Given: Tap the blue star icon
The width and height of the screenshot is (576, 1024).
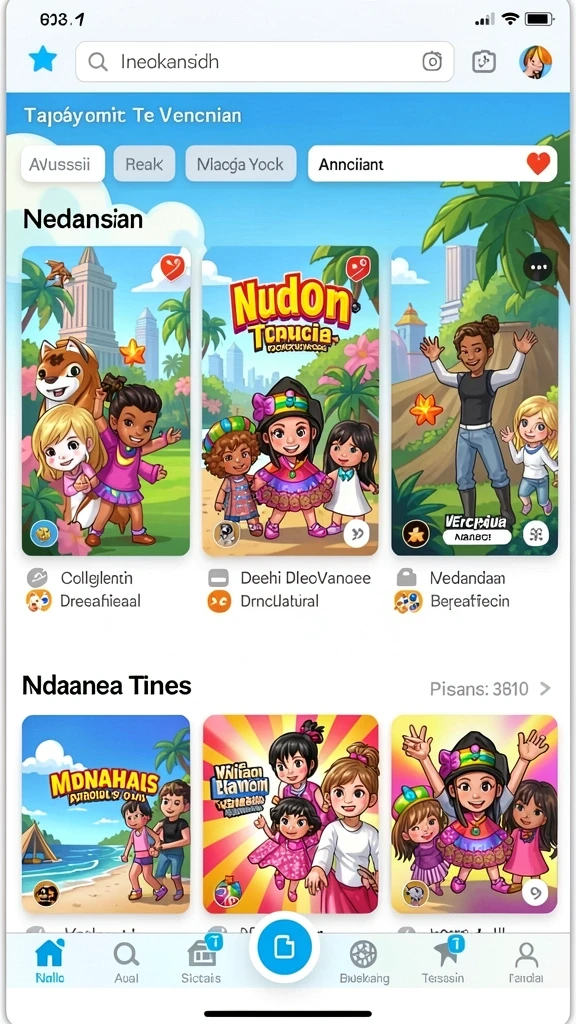Looking at the screenshot, I should (x=43, y=61).
